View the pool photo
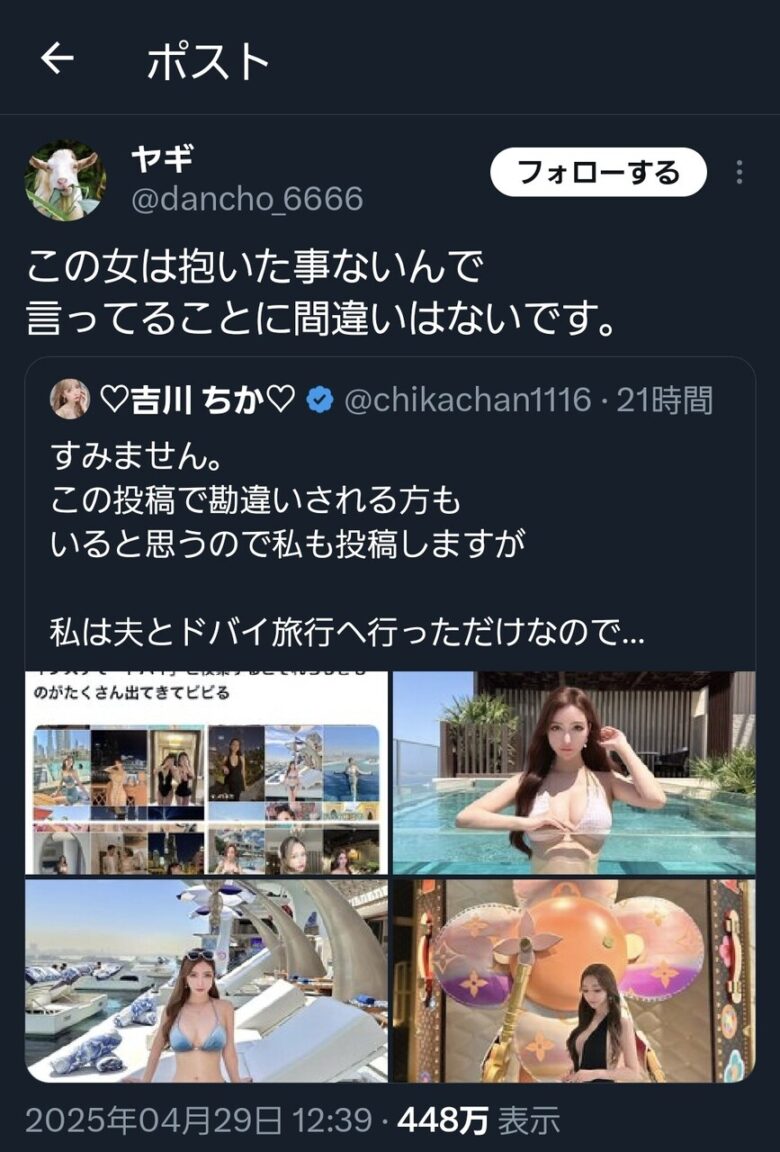This screenshot has height=1152, width=780. tap(573, 773)
